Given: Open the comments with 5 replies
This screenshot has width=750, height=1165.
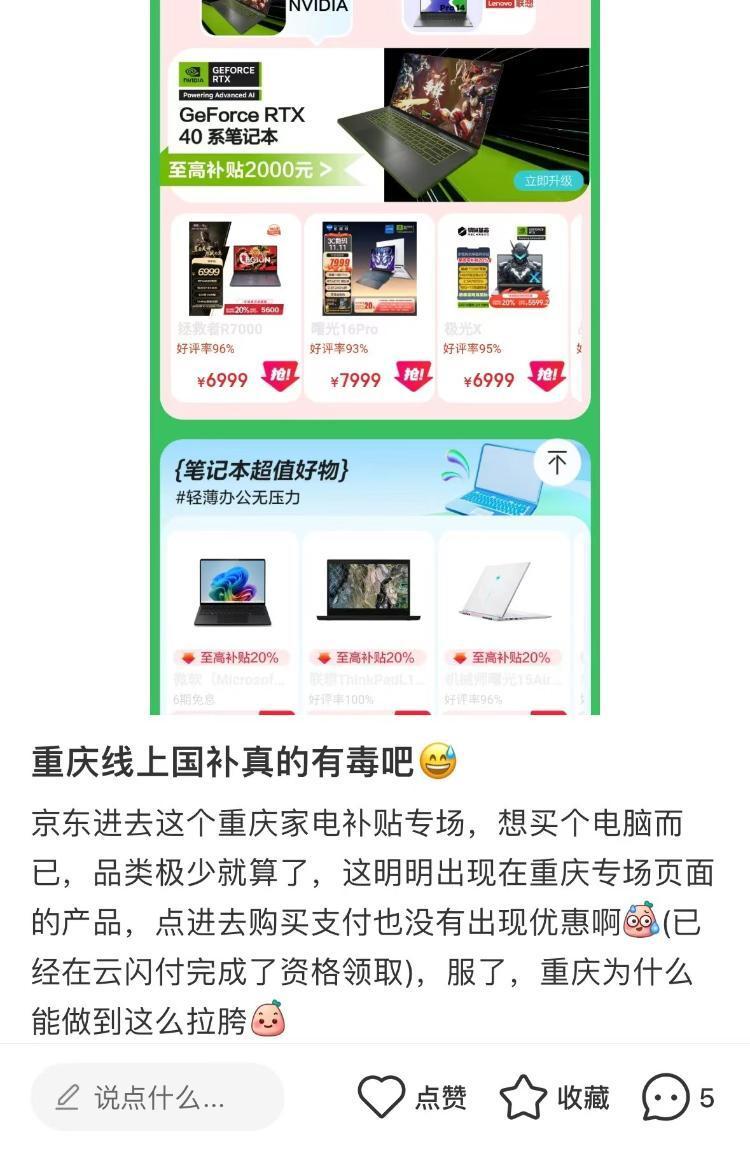Looking at the screenshot, I should 677,1097.
